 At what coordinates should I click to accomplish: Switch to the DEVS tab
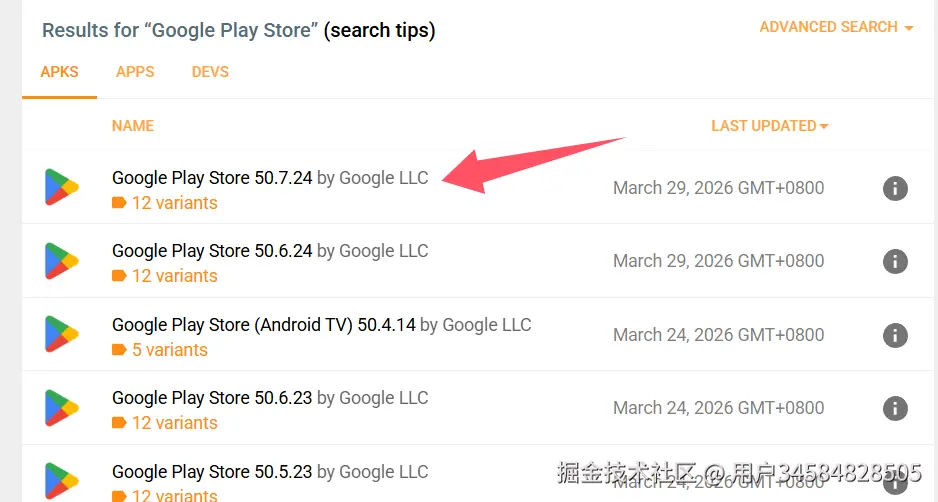[210, 72]
